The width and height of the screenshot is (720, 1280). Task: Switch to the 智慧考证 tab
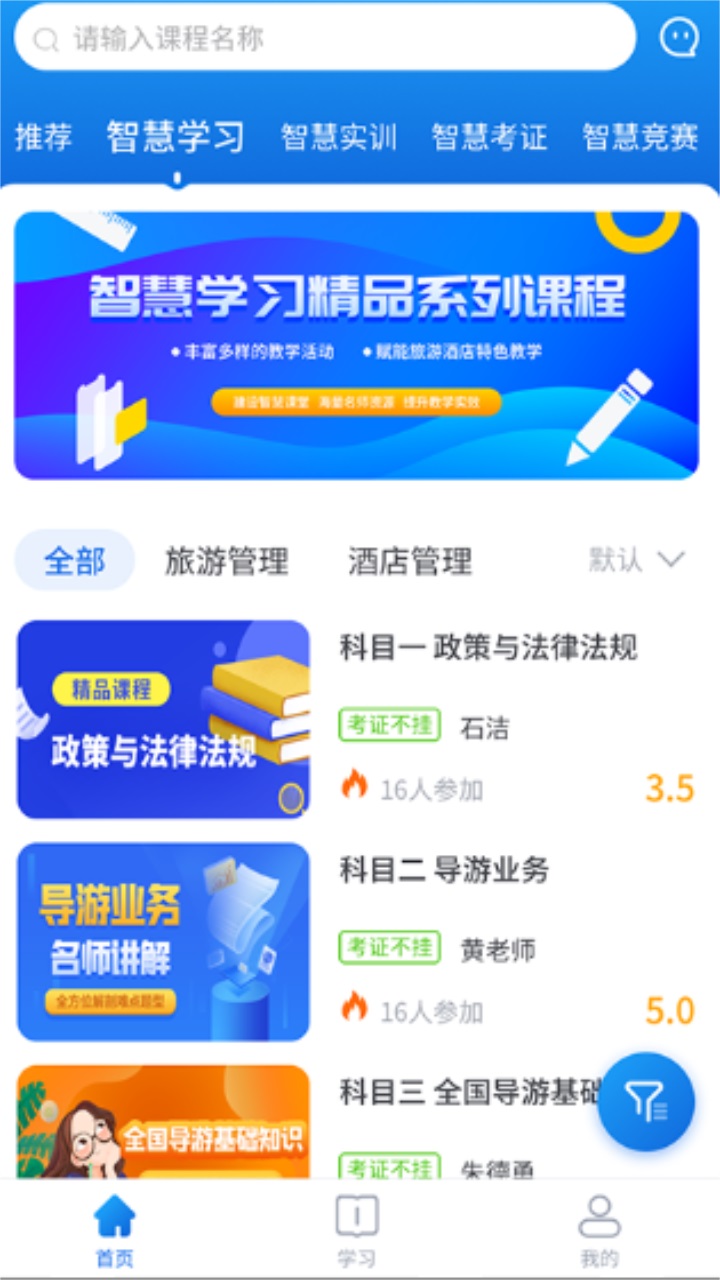pyautogui.click(x=489, y=137)
